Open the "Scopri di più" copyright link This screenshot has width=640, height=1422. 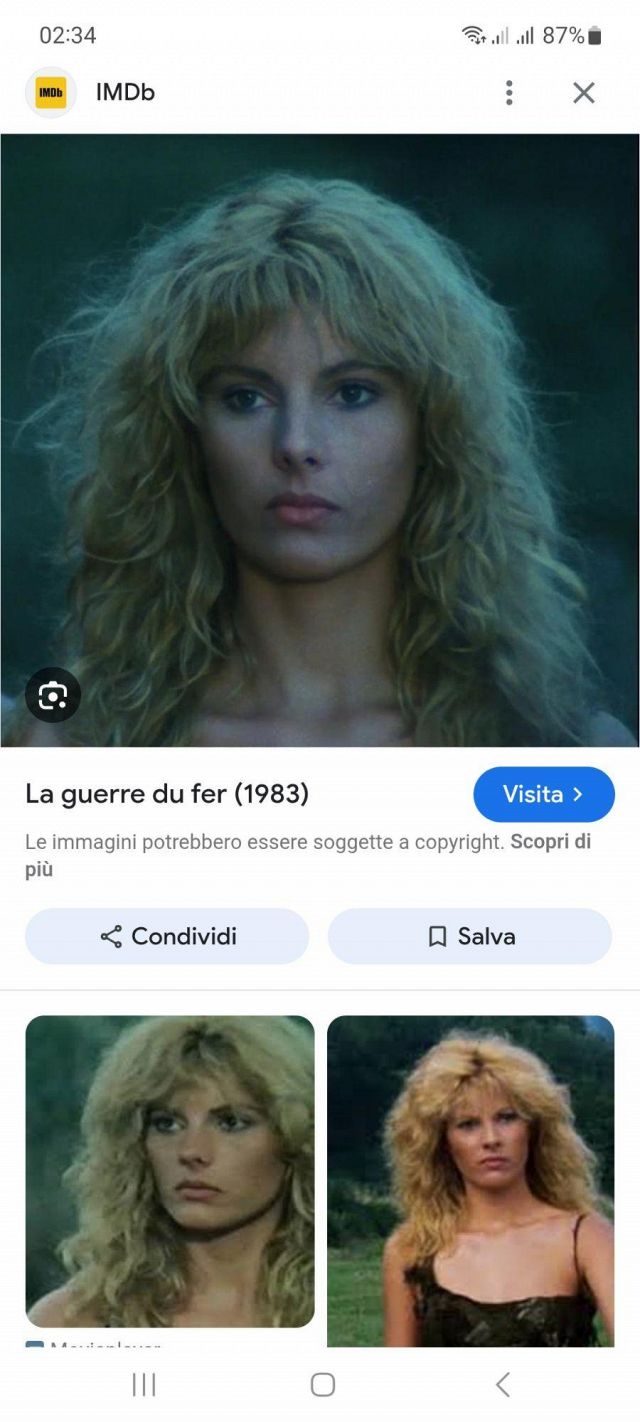[551, 843]
